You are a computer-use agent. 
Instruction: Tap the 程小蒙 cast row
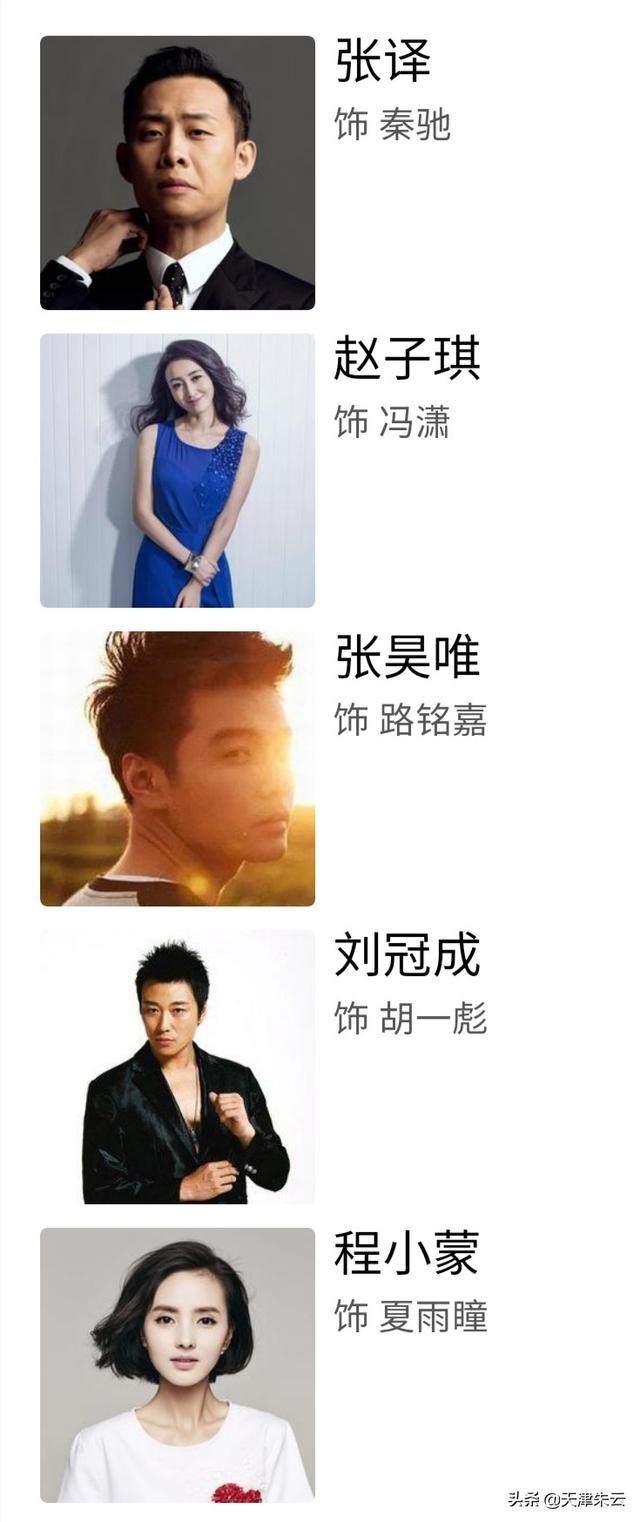coord(406,1254)
